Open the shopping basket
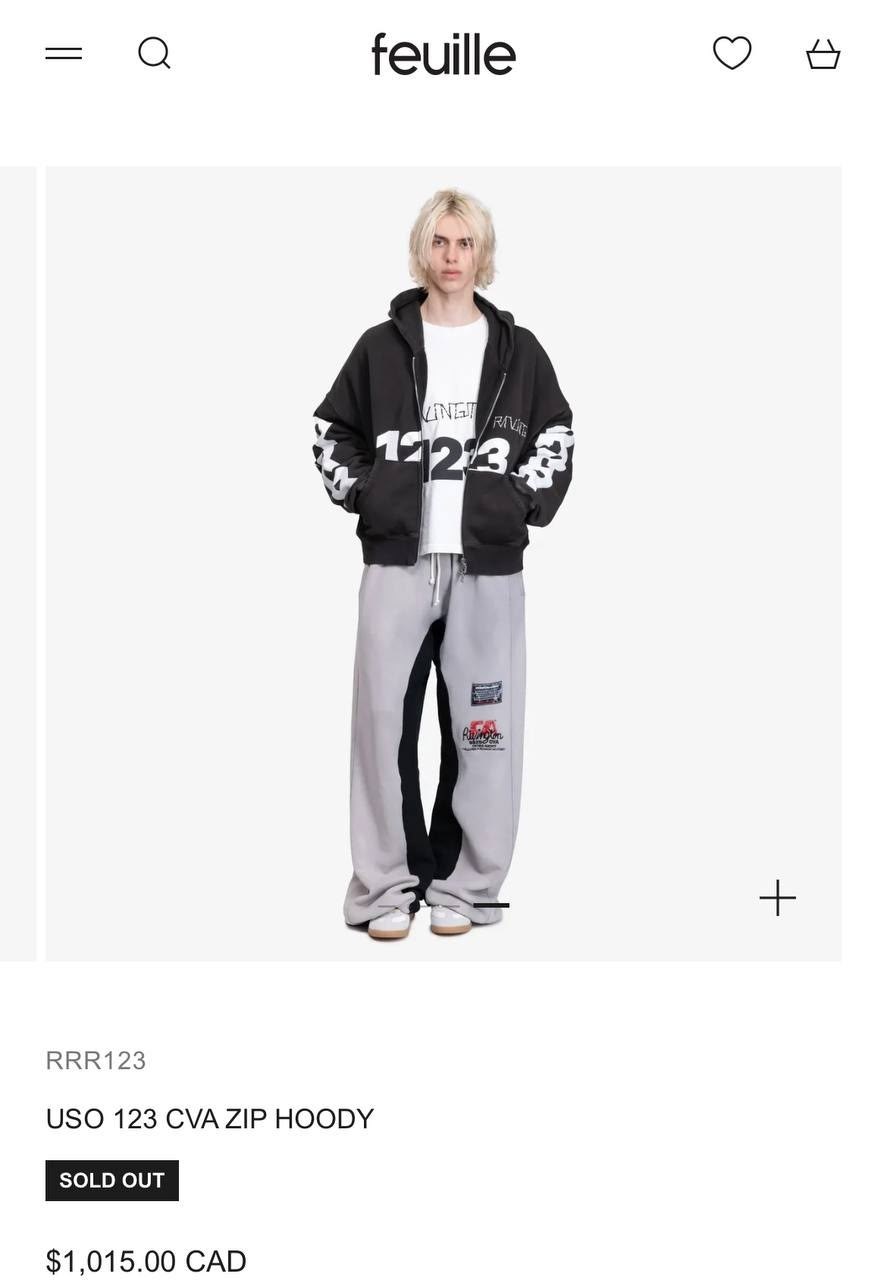887x1280 pixels. tap(823, 54)
